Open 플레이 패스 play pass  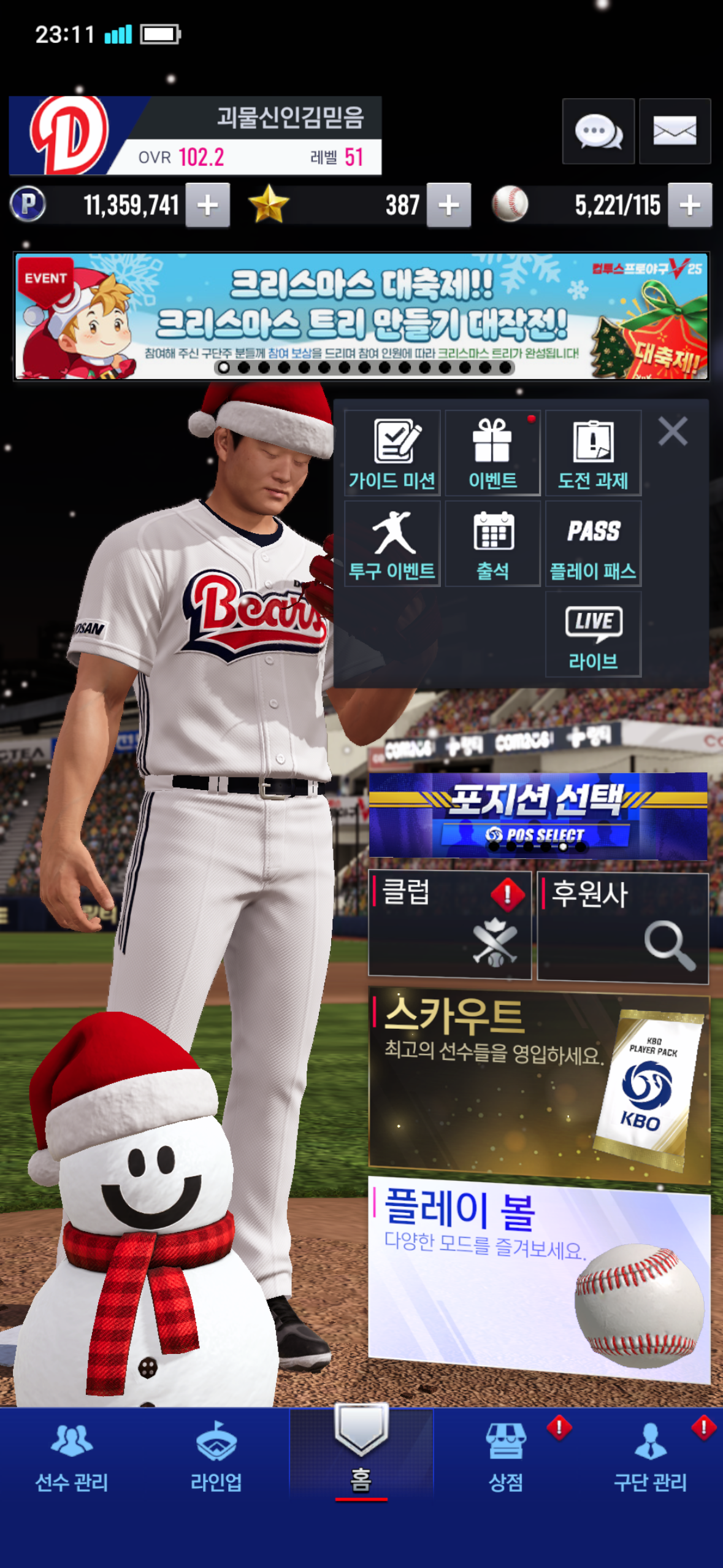click(x=593, y=544)
